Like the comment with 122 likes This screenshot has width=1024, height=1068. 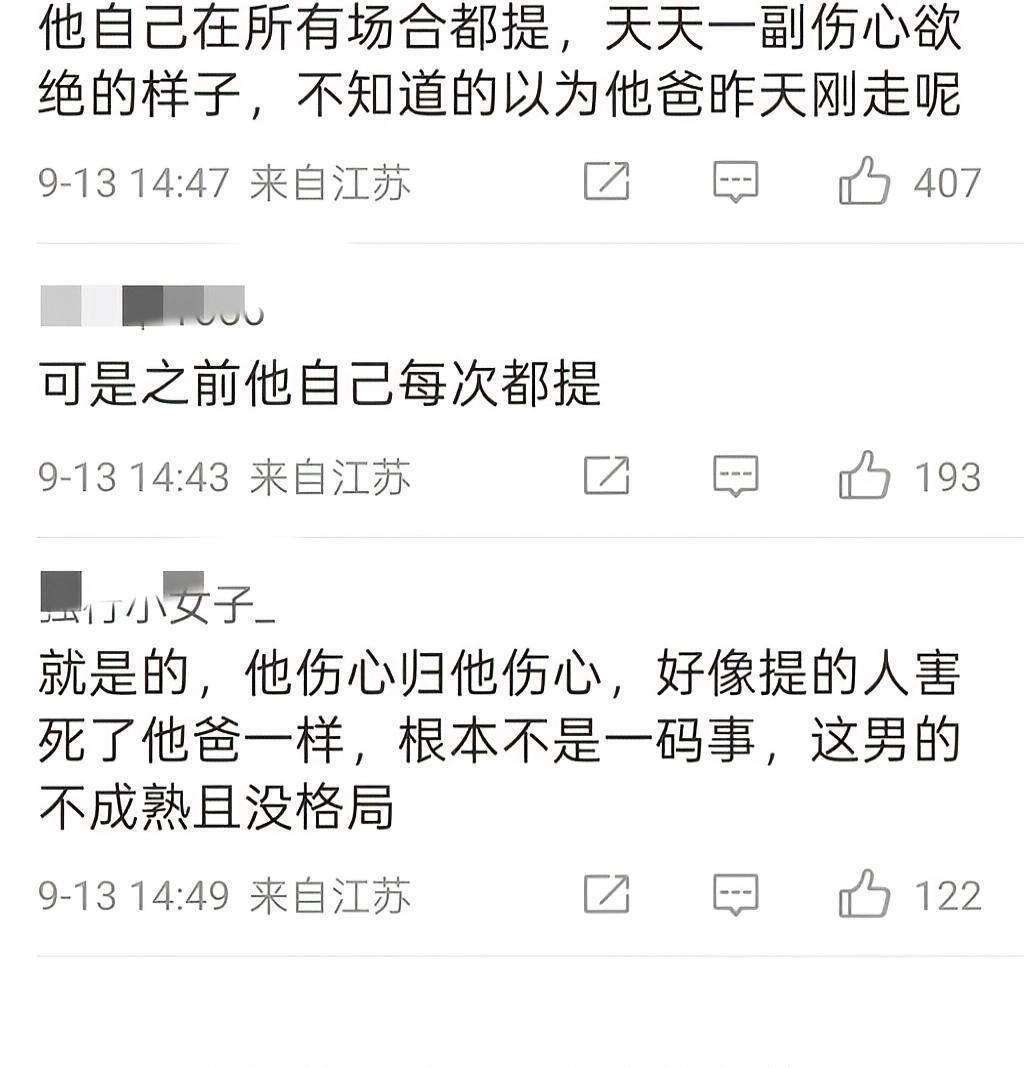[865, 894]
